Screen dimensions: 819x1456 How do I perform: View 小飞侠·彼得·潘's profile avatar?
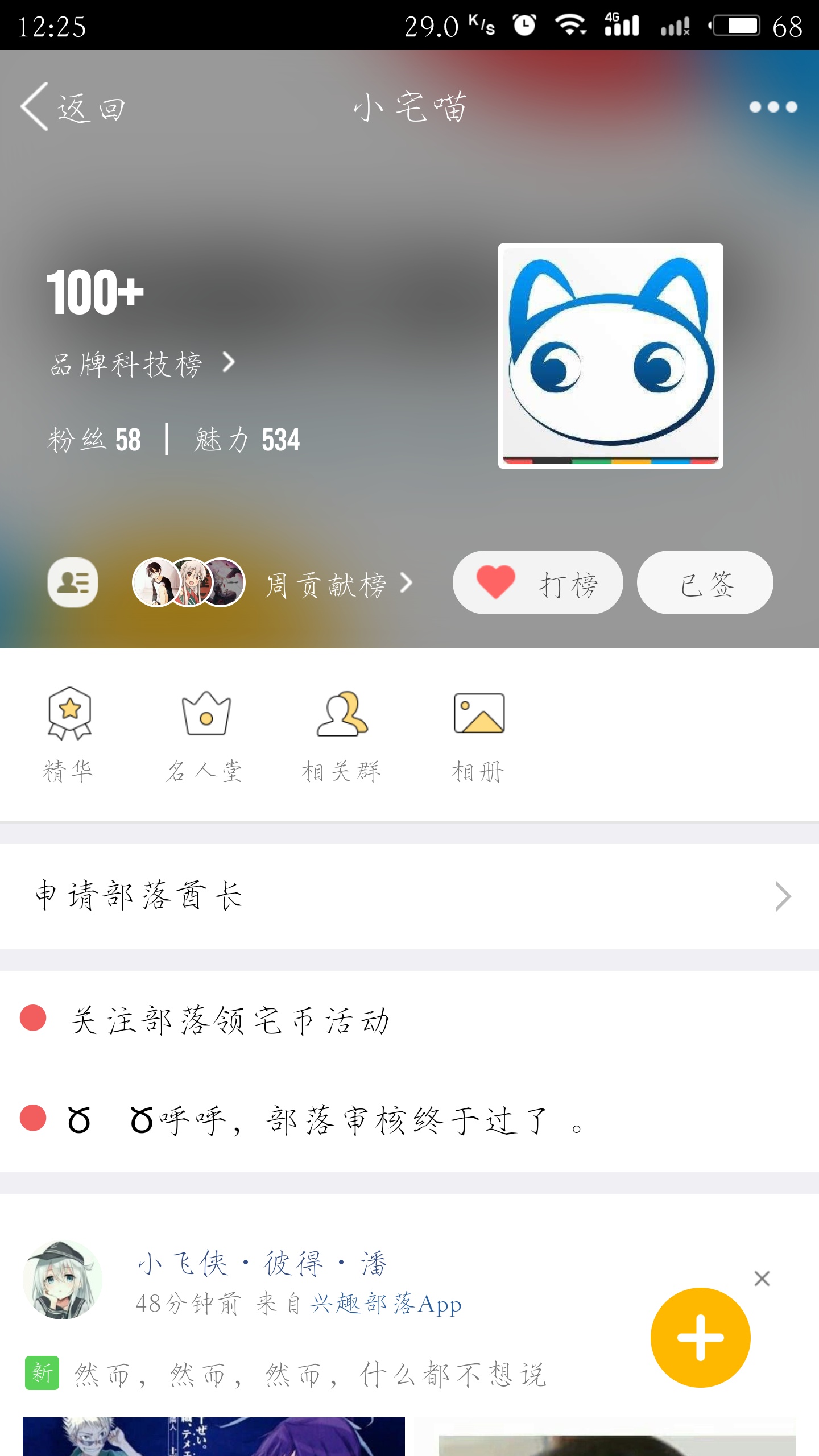coord(63,1280)
